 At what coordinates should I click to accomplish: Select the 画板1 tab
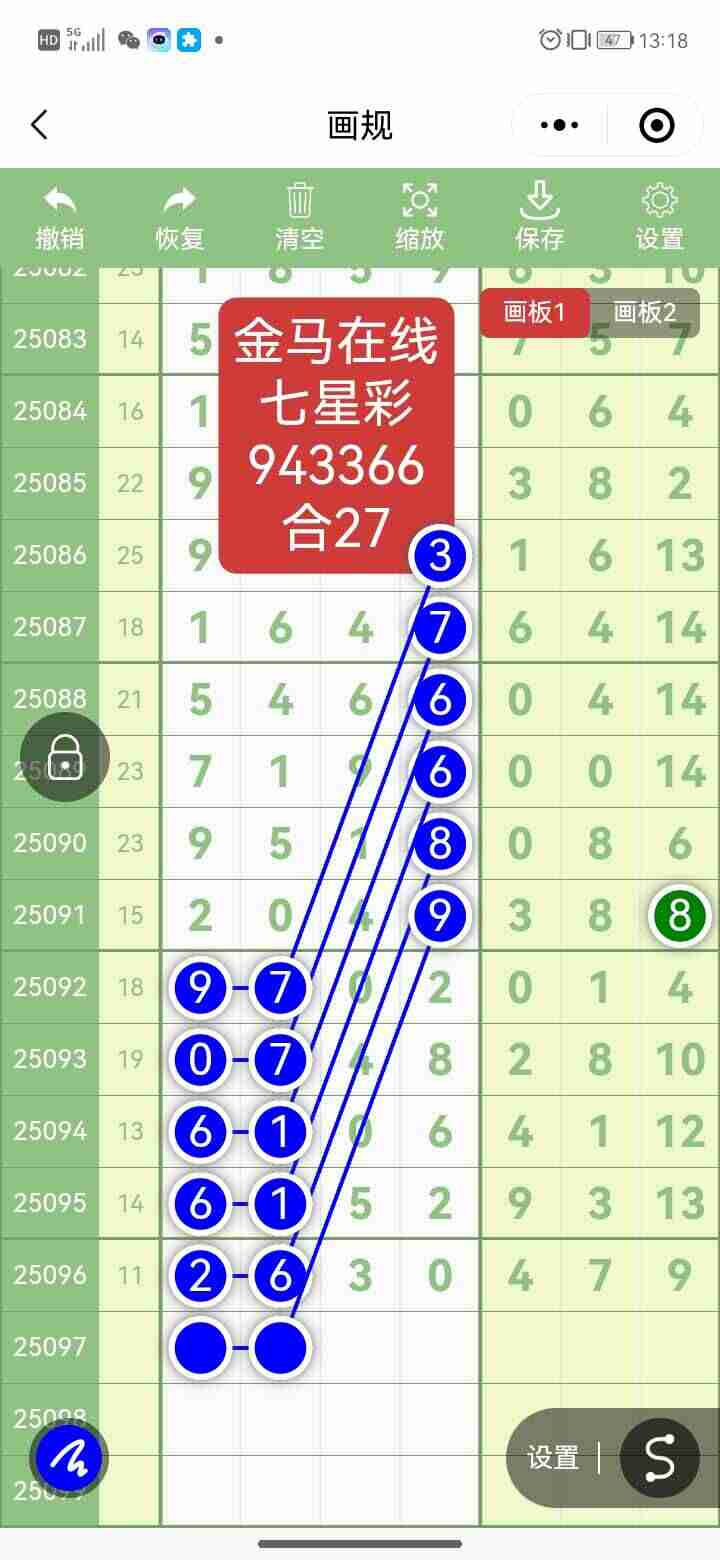pyautogui.click(x=535, y=313)
